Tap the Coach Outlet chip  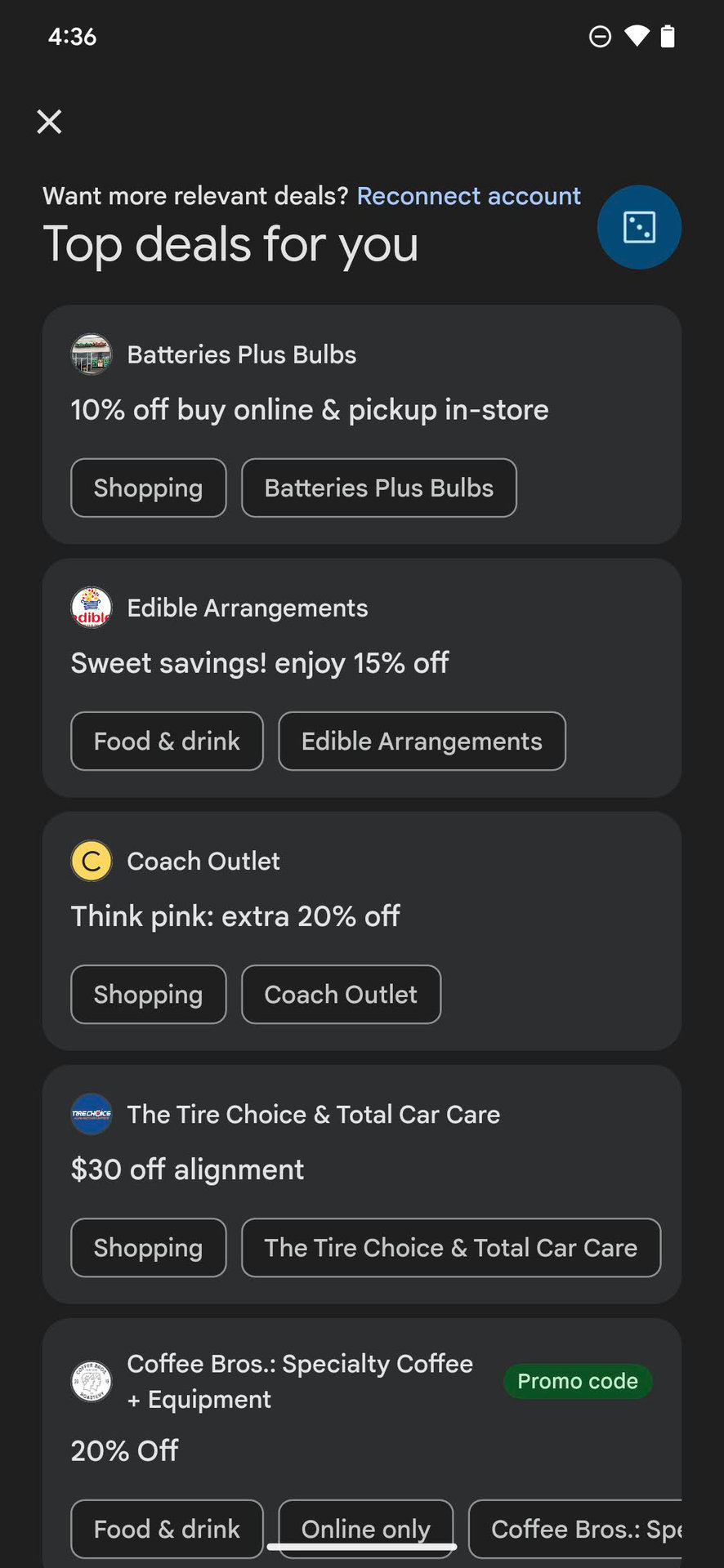tap(341, 994)
